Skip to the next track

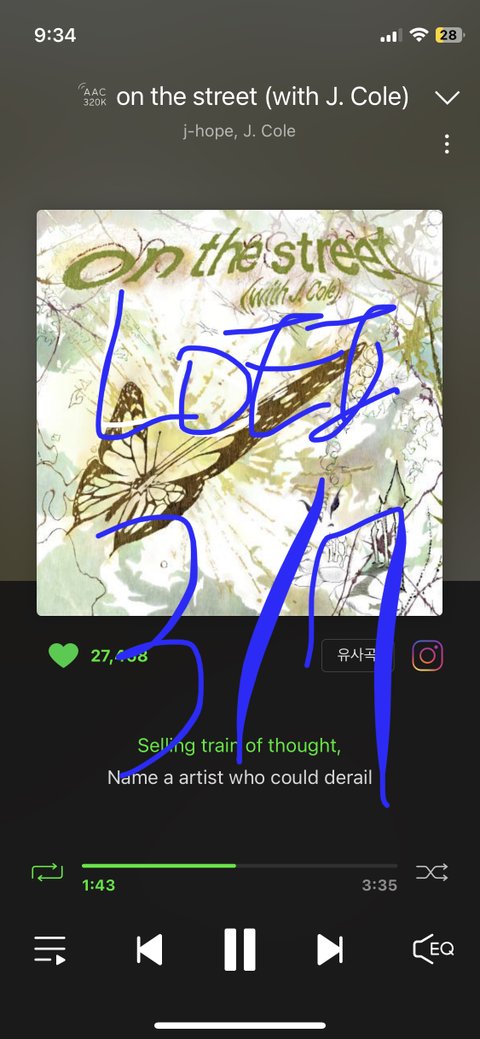(330, 950)
